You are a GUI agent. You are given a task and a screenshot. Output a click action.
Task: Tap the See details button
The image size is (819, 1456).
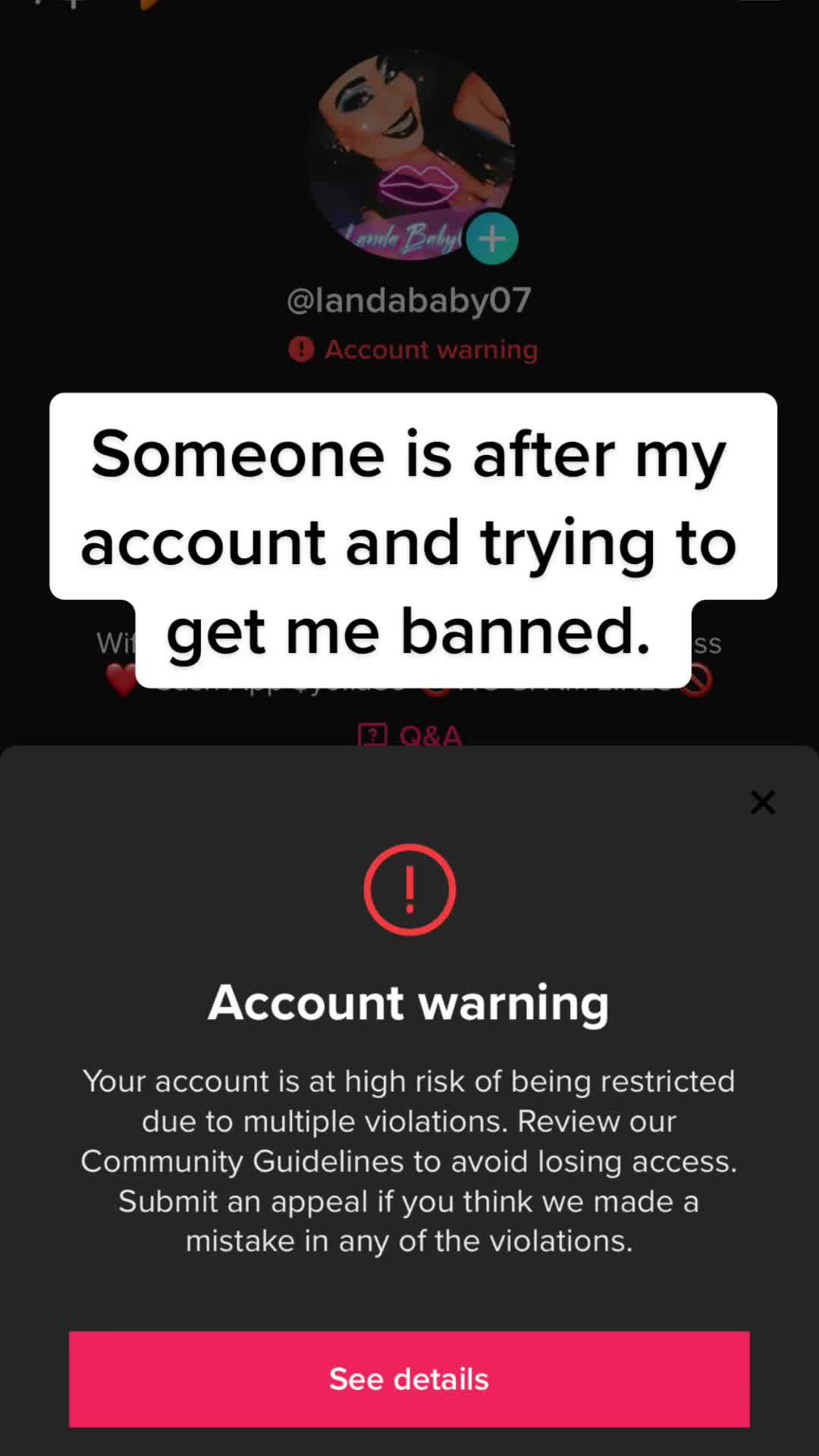[409, 1379]
